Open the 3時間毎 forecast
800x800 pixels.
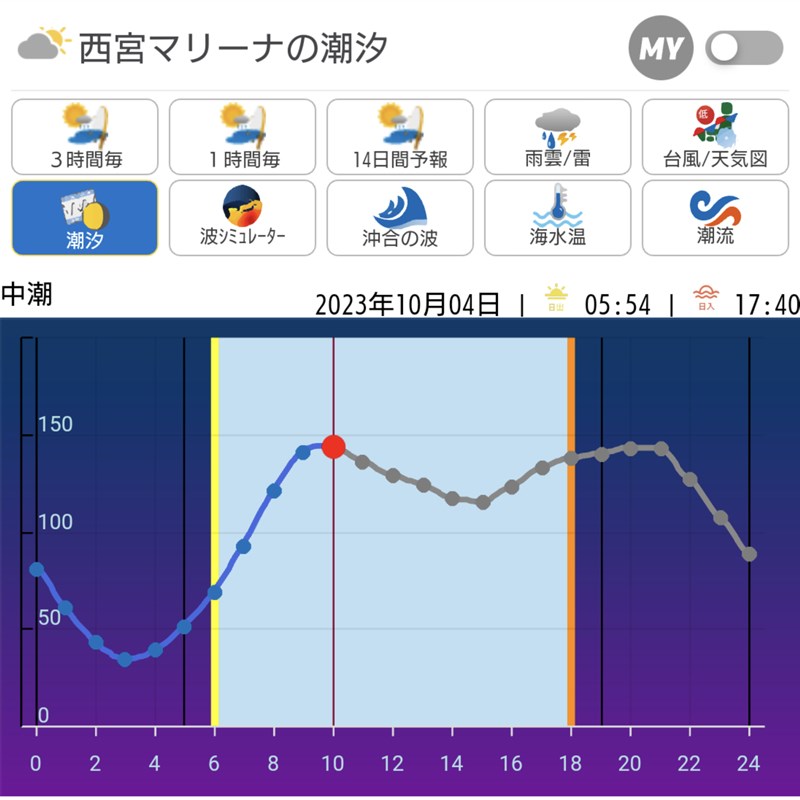pos(85,137)
